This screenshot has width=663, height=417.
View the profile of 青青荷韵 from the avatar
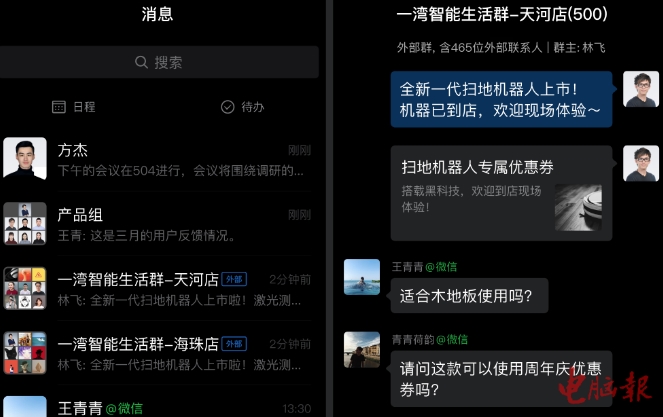point(361,349)
